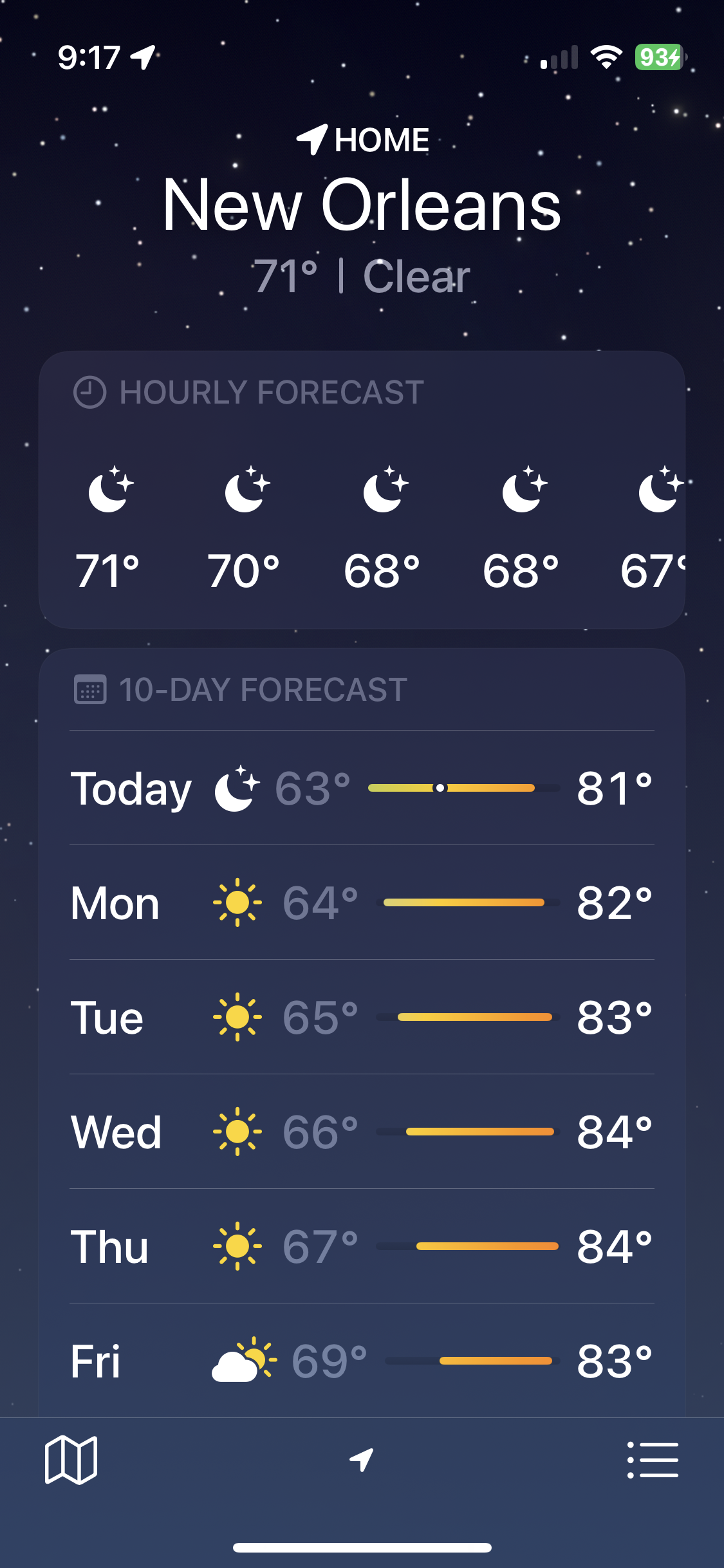Open the saved locations list
Screen dimensions: 724x1568
(653, 1459)
